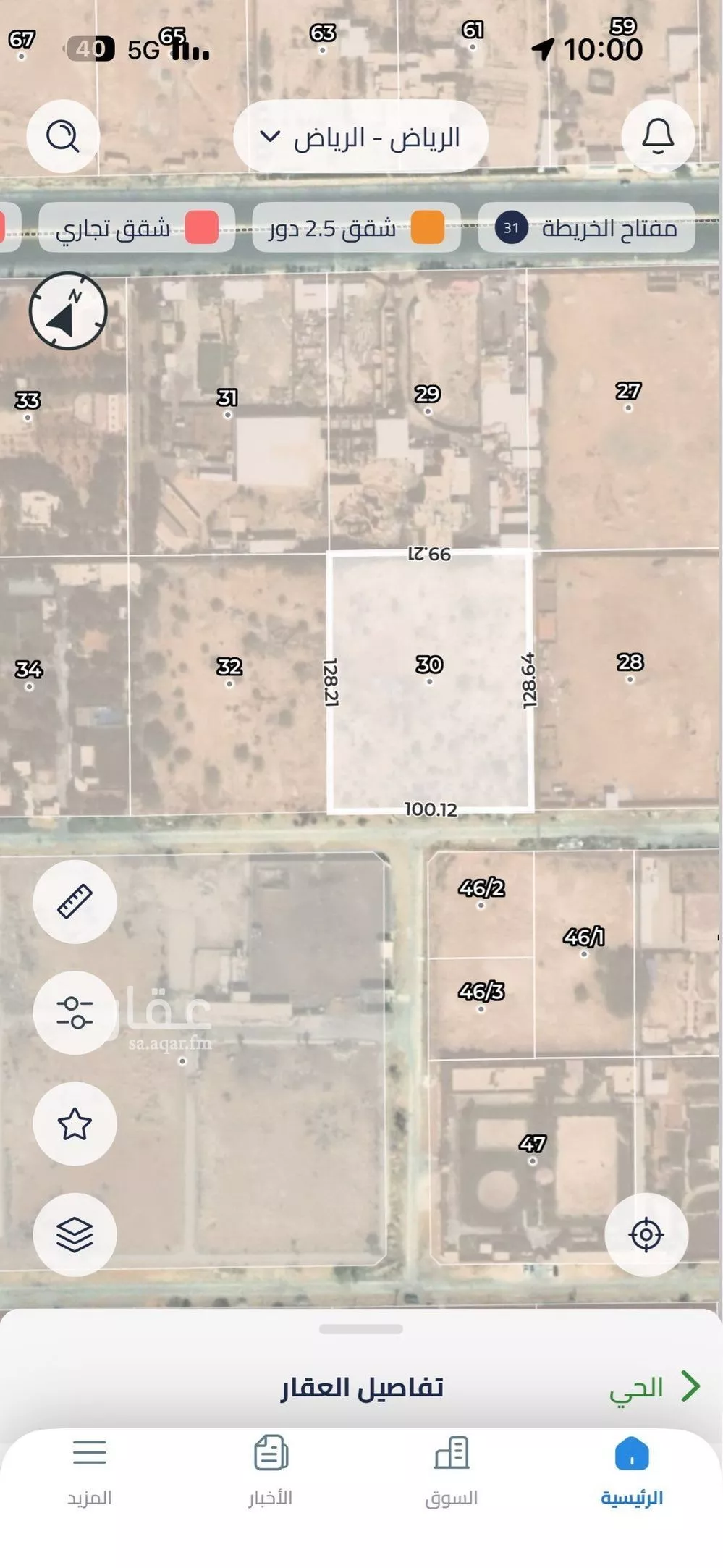Open the search icon
Screen dimensions: 723x1568
pos(63,136)
